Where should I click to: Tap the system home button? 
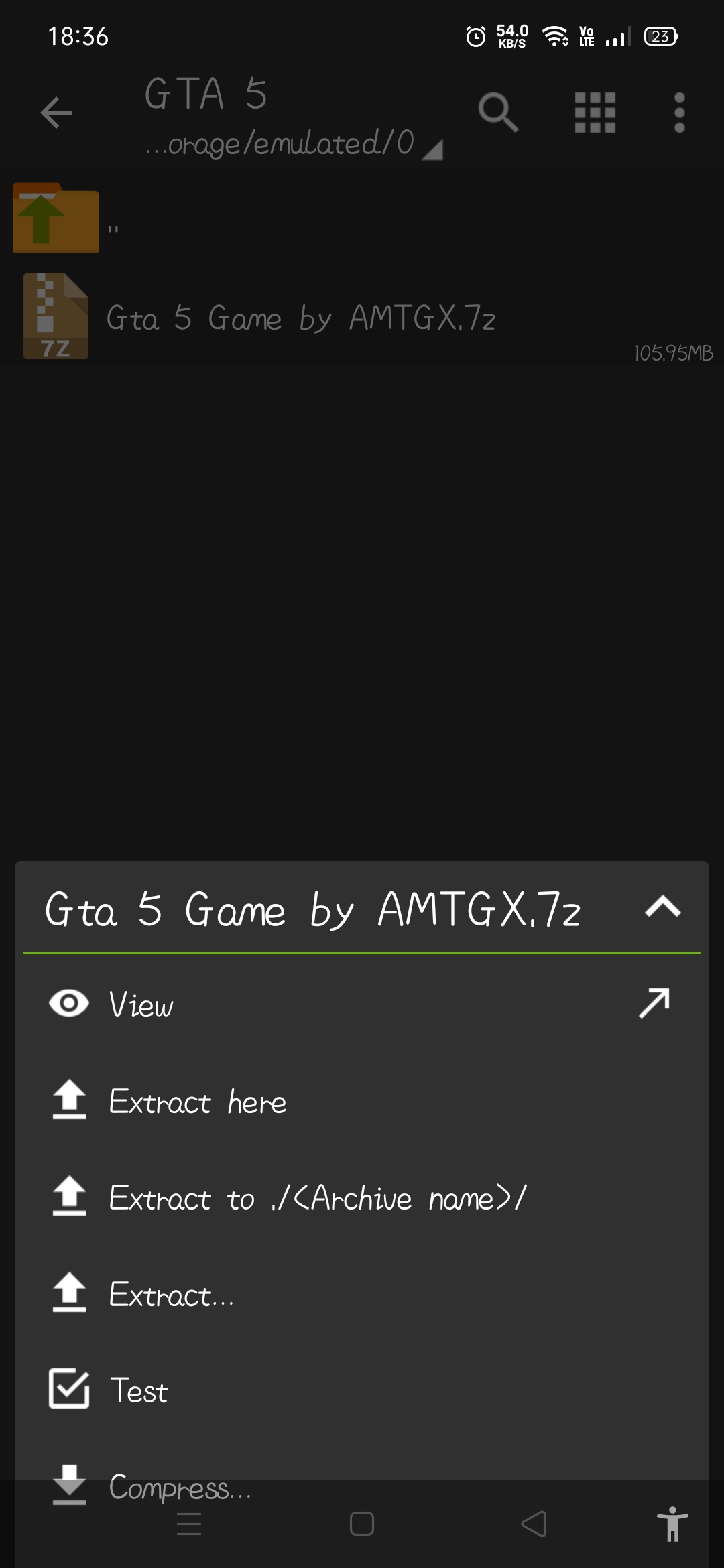click(362, 1524)
